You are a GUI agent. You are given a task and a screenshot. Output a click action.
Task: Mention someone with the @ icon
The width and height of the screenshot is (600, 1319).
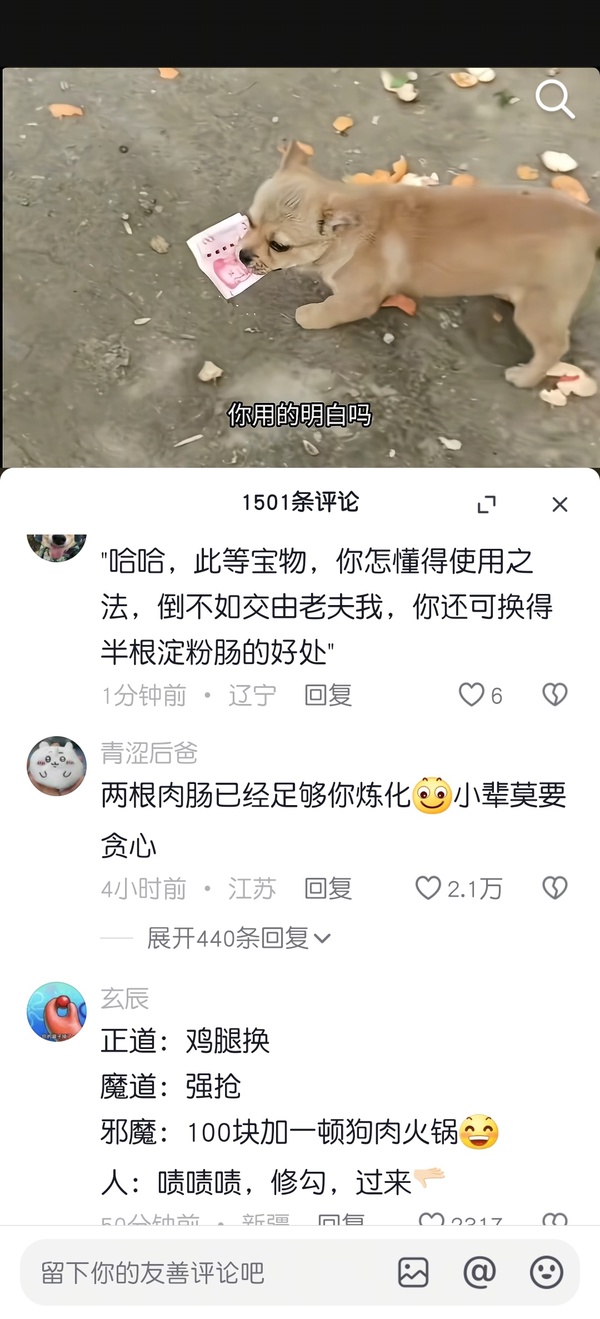(480, 1272)
